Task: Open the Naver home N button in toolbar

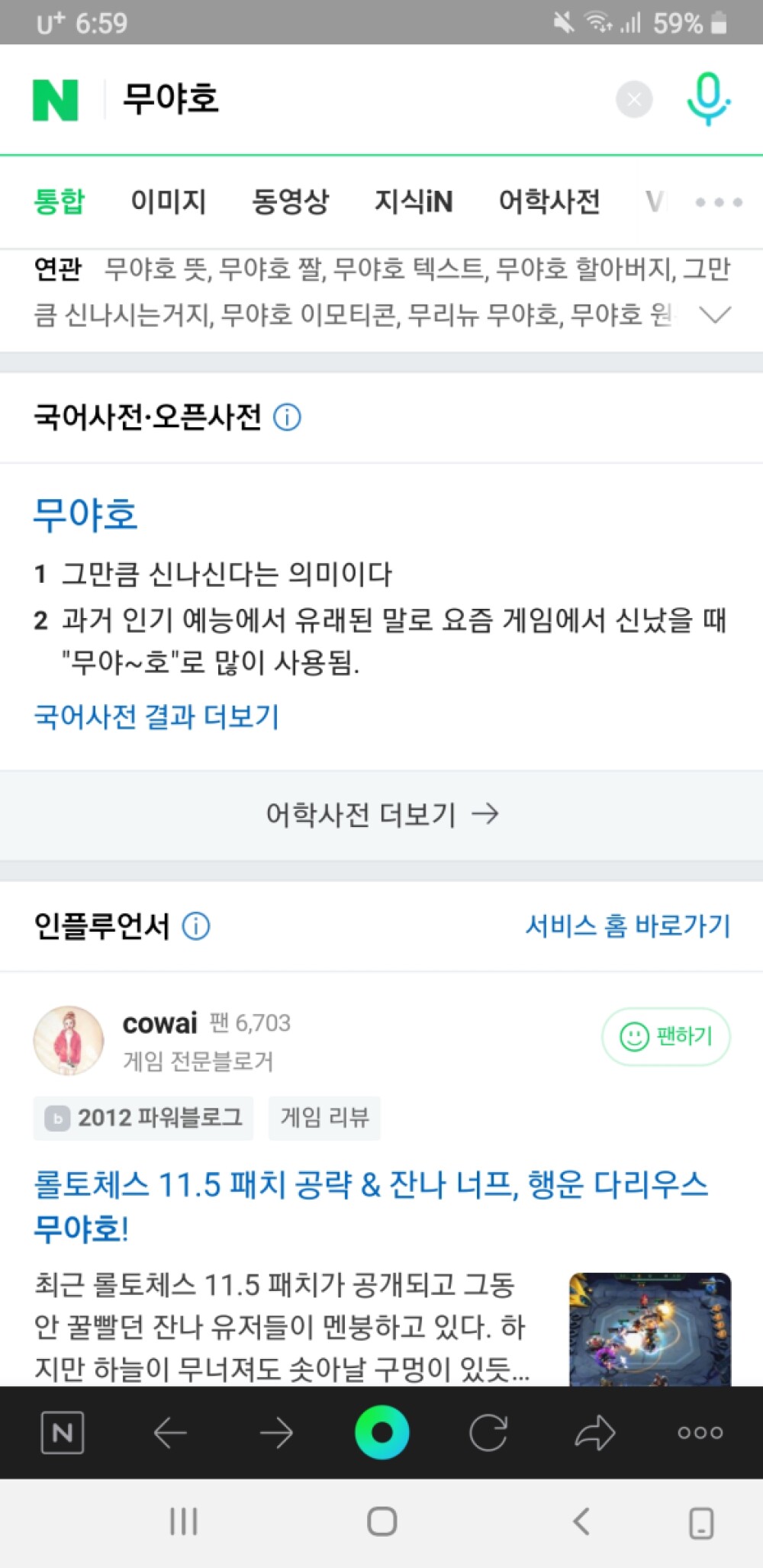Action: click(x=62, y=1432)
